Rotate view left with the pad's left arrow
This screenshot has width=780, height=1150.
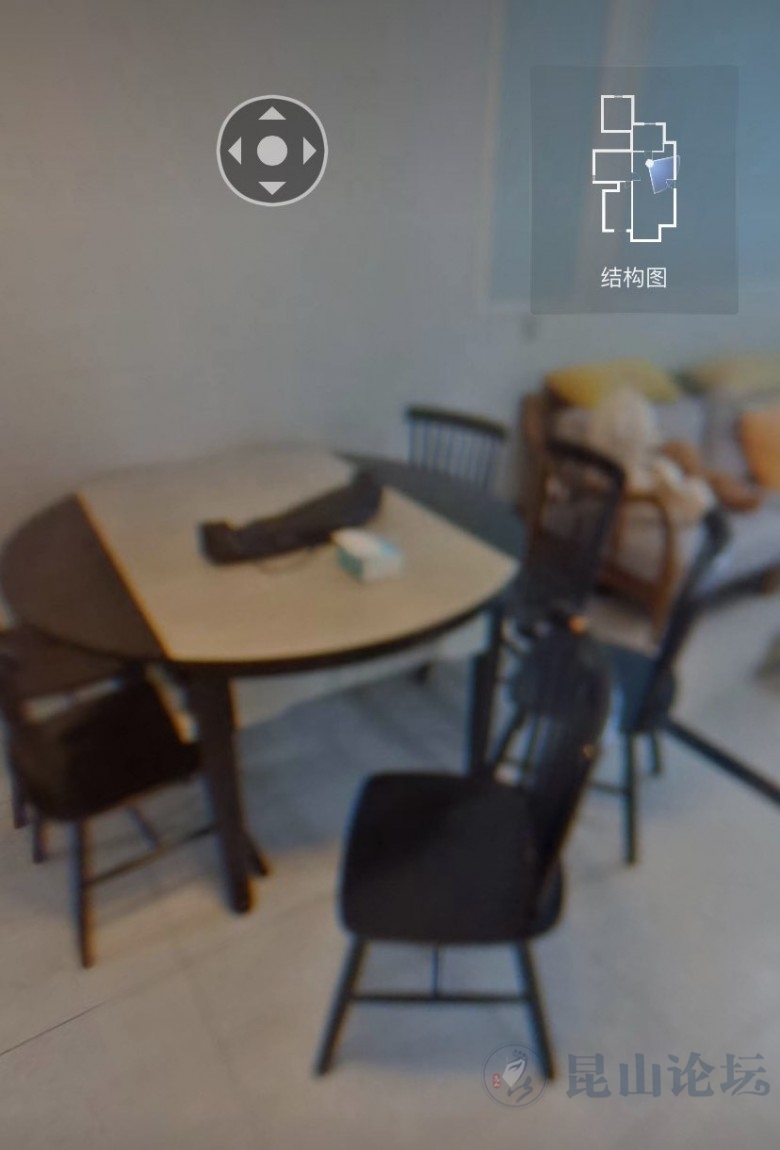[x=235, y=151]
